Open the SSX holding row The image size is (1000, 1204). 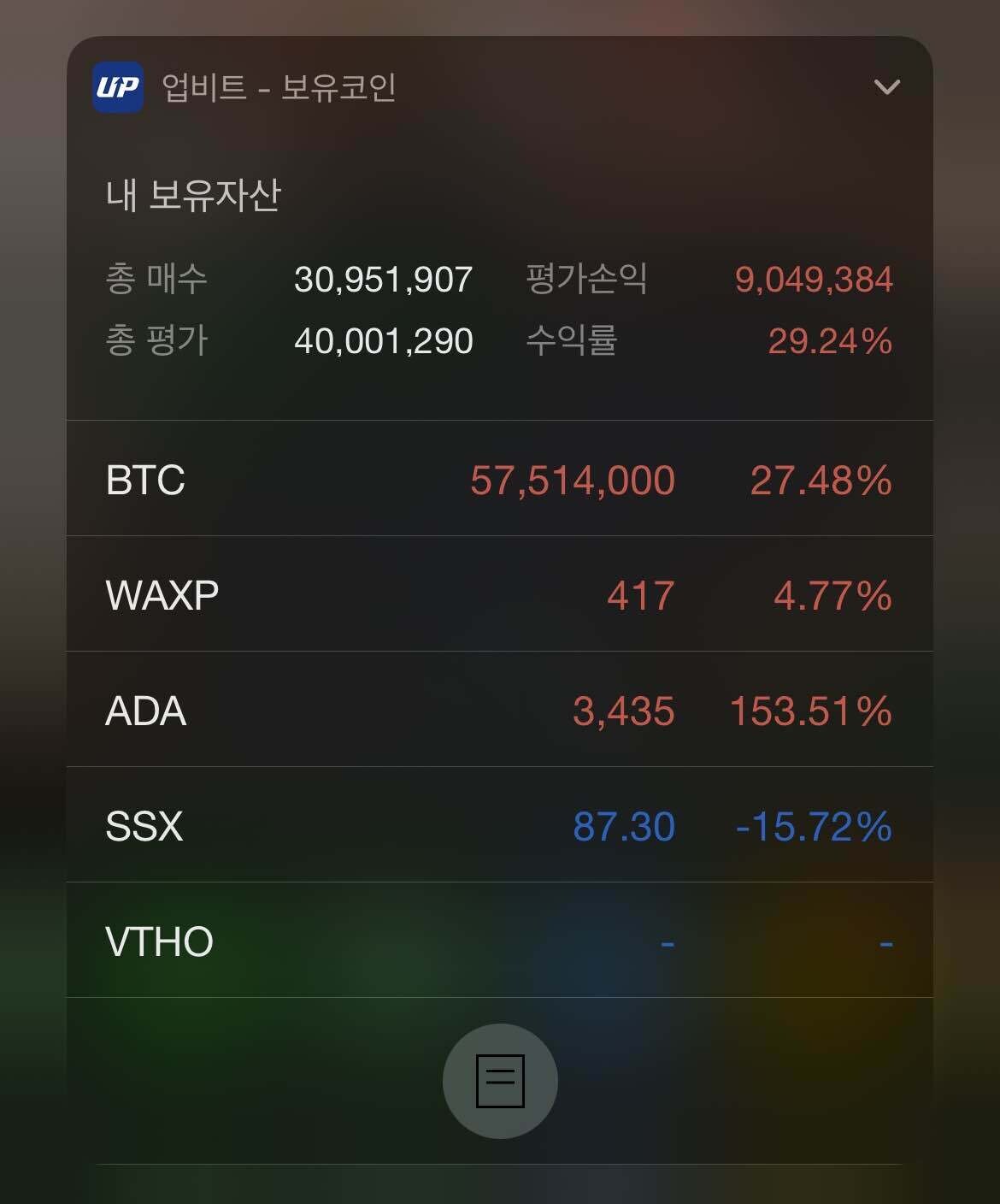point(499,826)
